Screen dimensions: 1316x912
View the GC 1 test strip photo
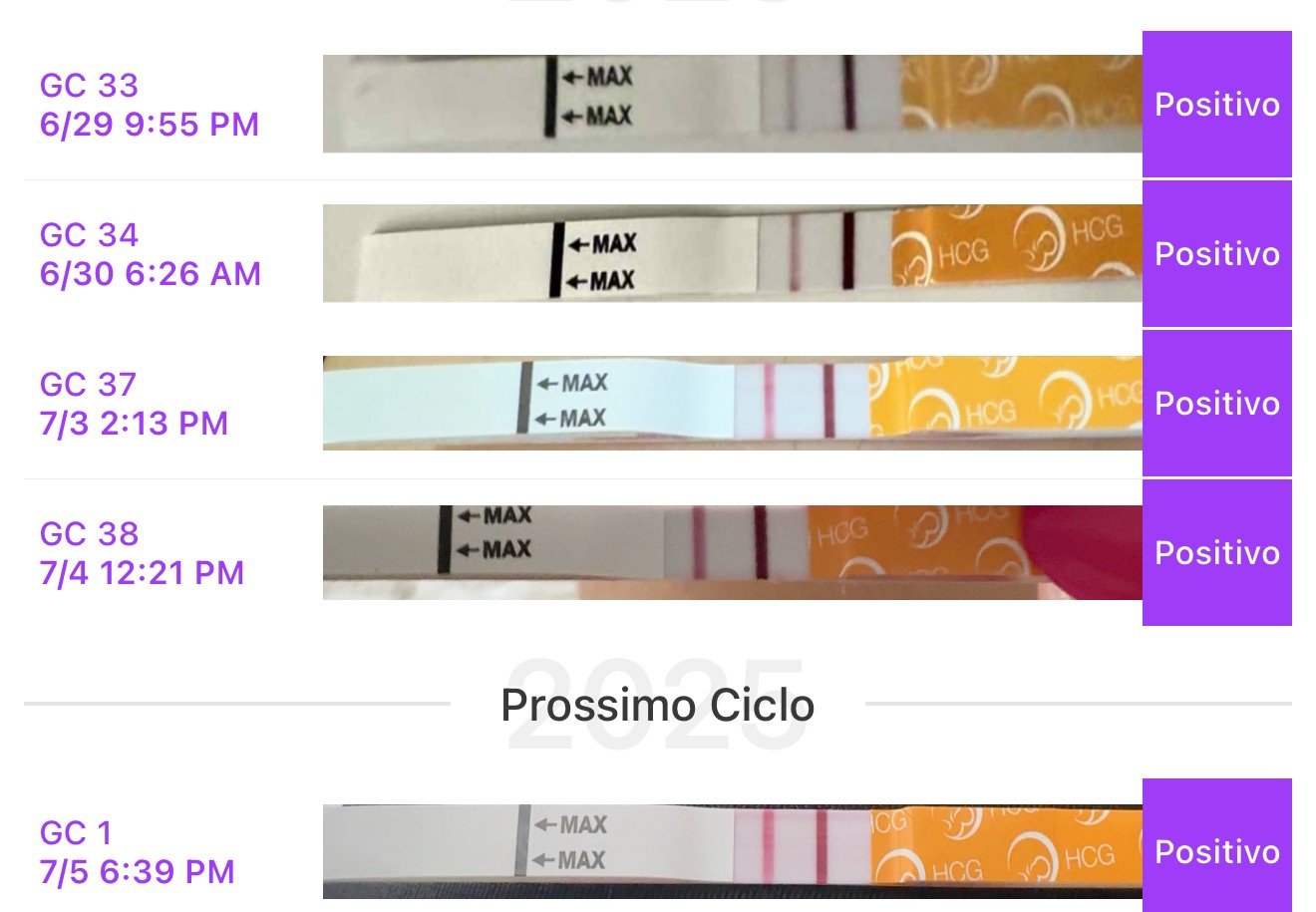pos(732,851)
